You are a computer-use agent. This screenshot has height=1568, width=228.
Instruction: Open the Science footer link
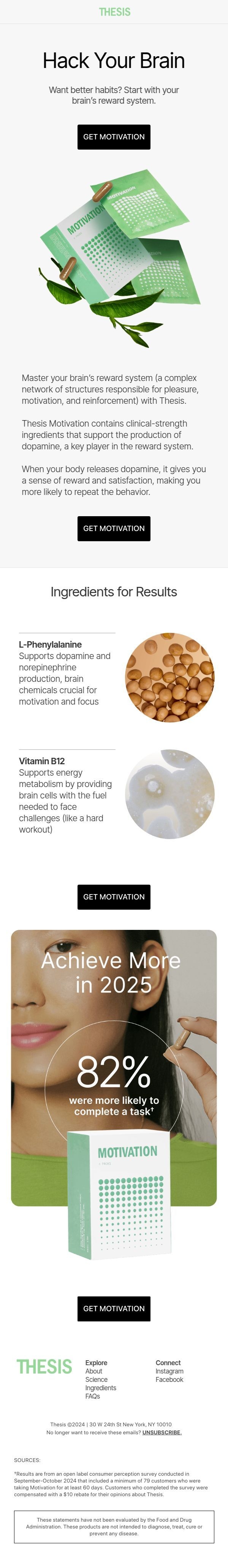click(96, 1379)
